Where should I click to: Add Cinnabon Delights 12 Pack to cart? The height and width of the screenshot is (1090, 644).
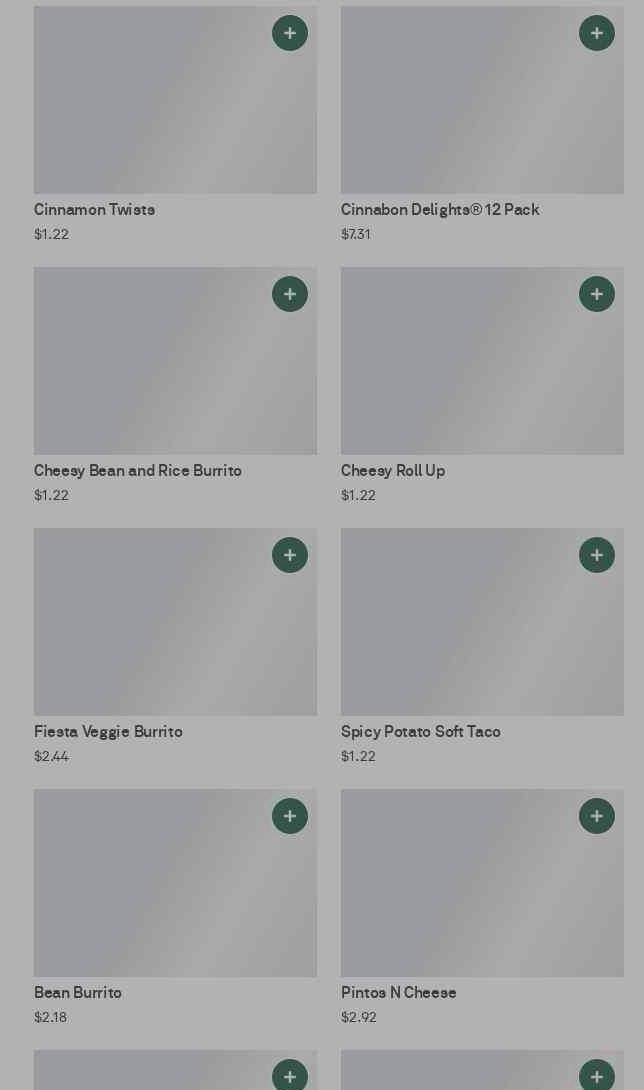click(597, 33)
